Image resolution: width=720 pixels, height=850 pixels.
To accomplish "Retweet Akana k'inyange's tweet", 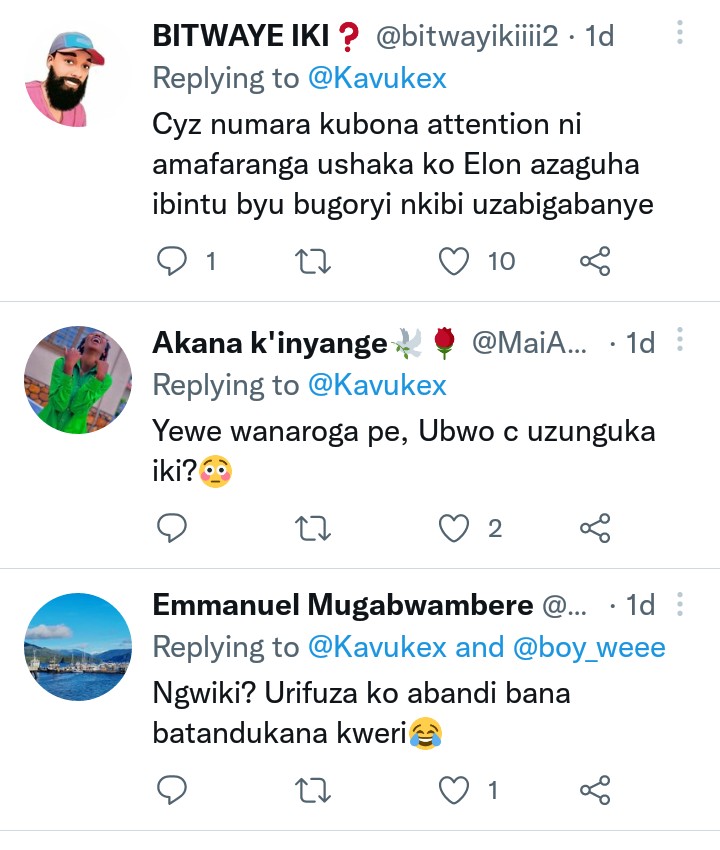I will pos(314,528).
